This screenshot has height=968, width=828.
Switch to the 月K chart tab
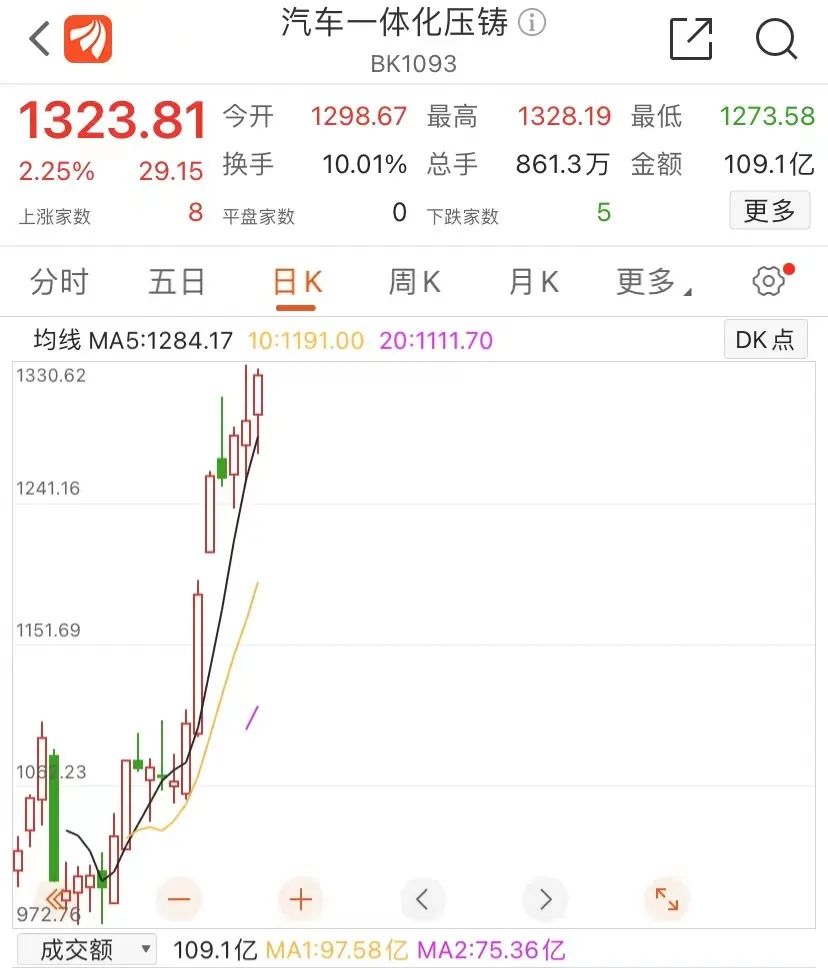coord(533,283)
